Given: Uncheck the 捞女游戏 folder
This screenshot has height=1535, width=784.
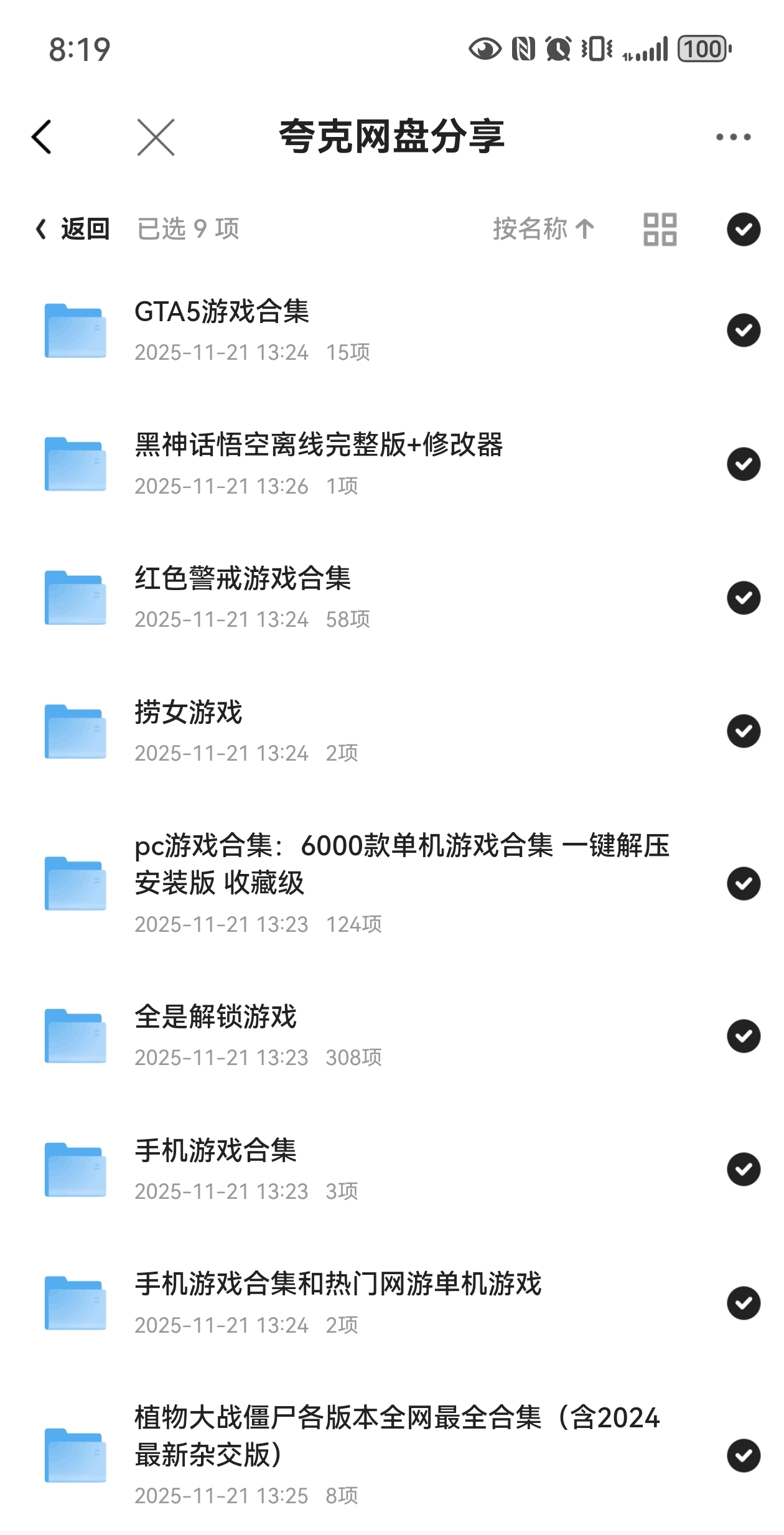Looking at the screenshot, I should (x=744, y=731).
